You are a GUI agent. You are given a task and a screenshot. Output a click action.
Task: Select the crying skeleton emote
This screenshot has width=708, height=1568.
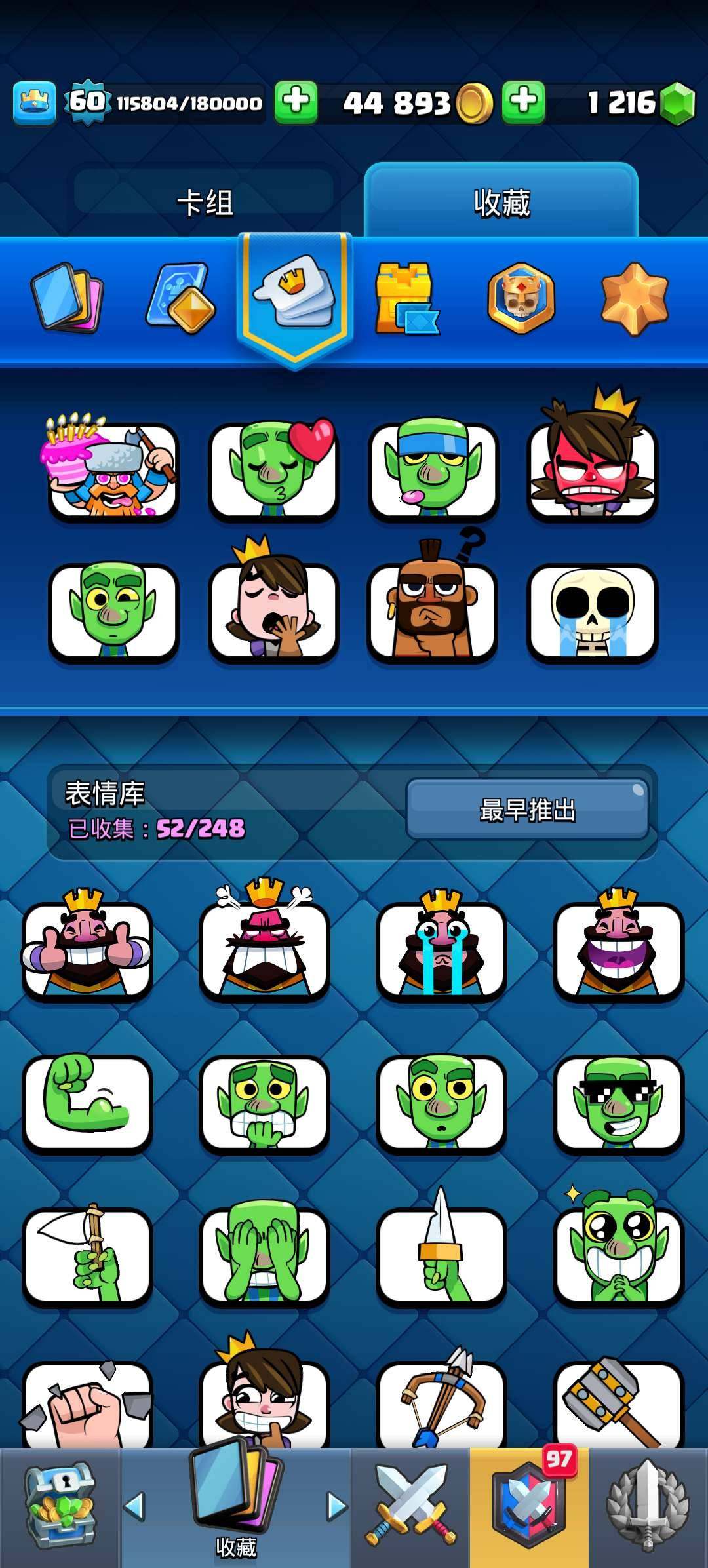click(x=593, y=613)
